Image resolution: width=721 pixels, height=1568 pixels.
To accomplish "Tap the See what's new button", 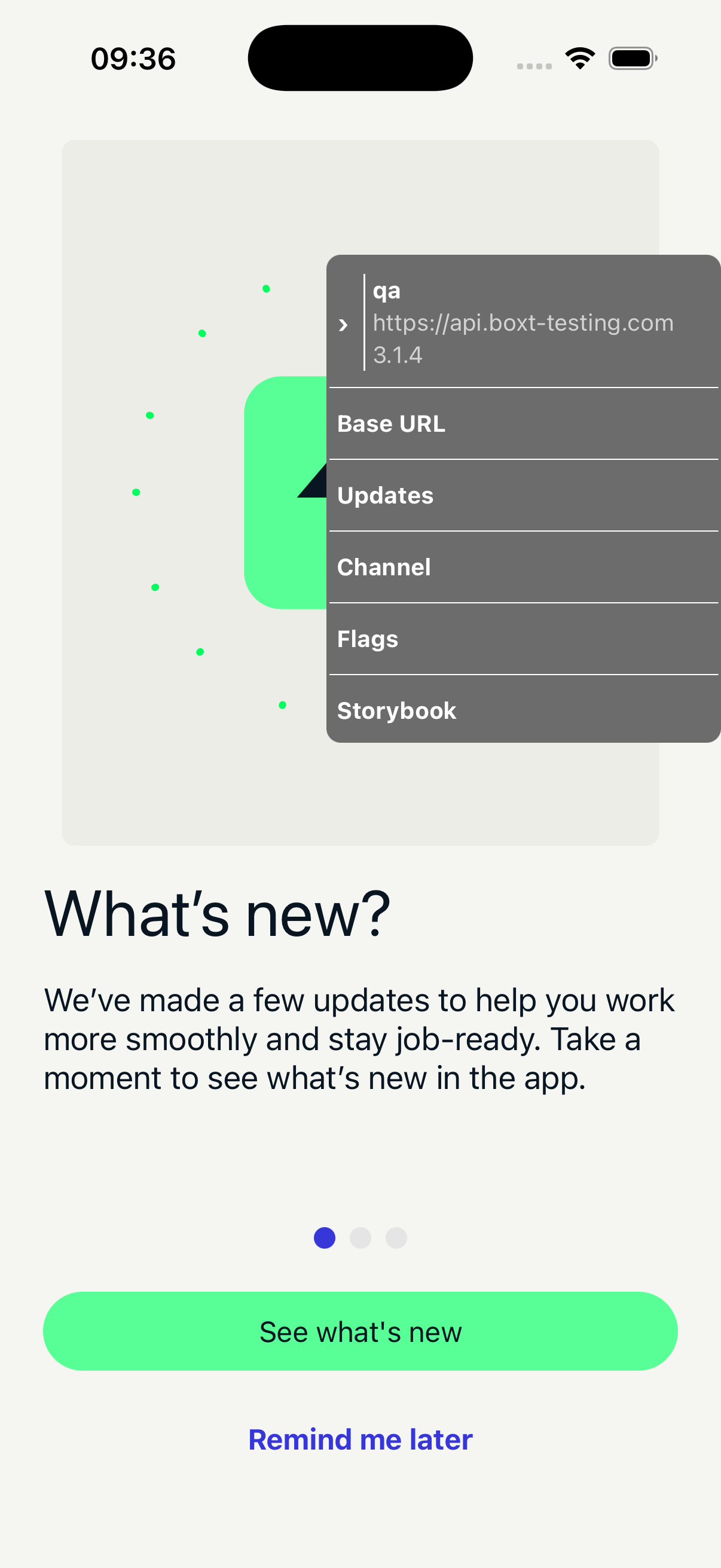I will (360, 1332).
